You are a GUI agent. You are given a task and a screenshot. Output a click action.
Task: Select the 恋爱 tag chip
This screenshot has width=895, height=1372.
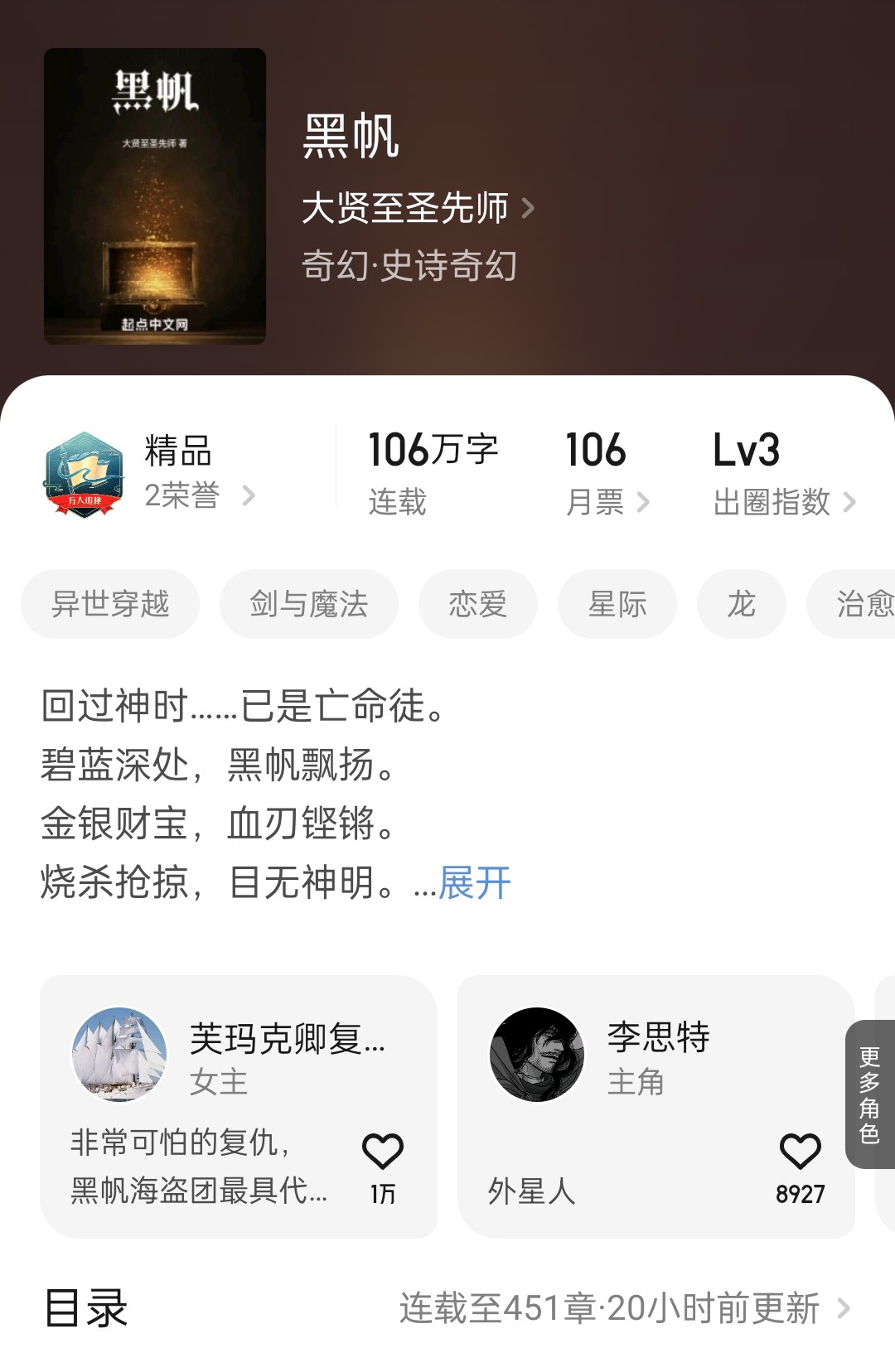coord(477,604)
